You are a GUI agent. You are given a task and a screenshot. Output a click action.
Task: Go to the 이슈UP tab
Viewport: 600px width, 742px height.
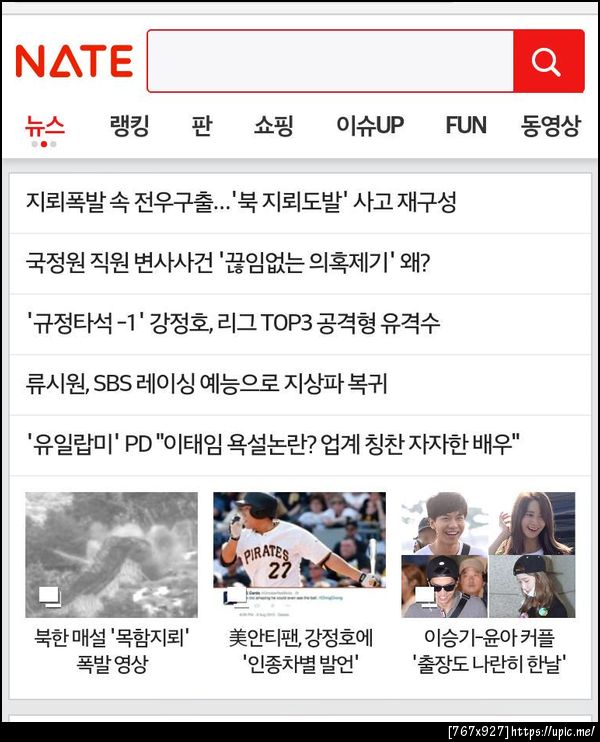(369, 126)
